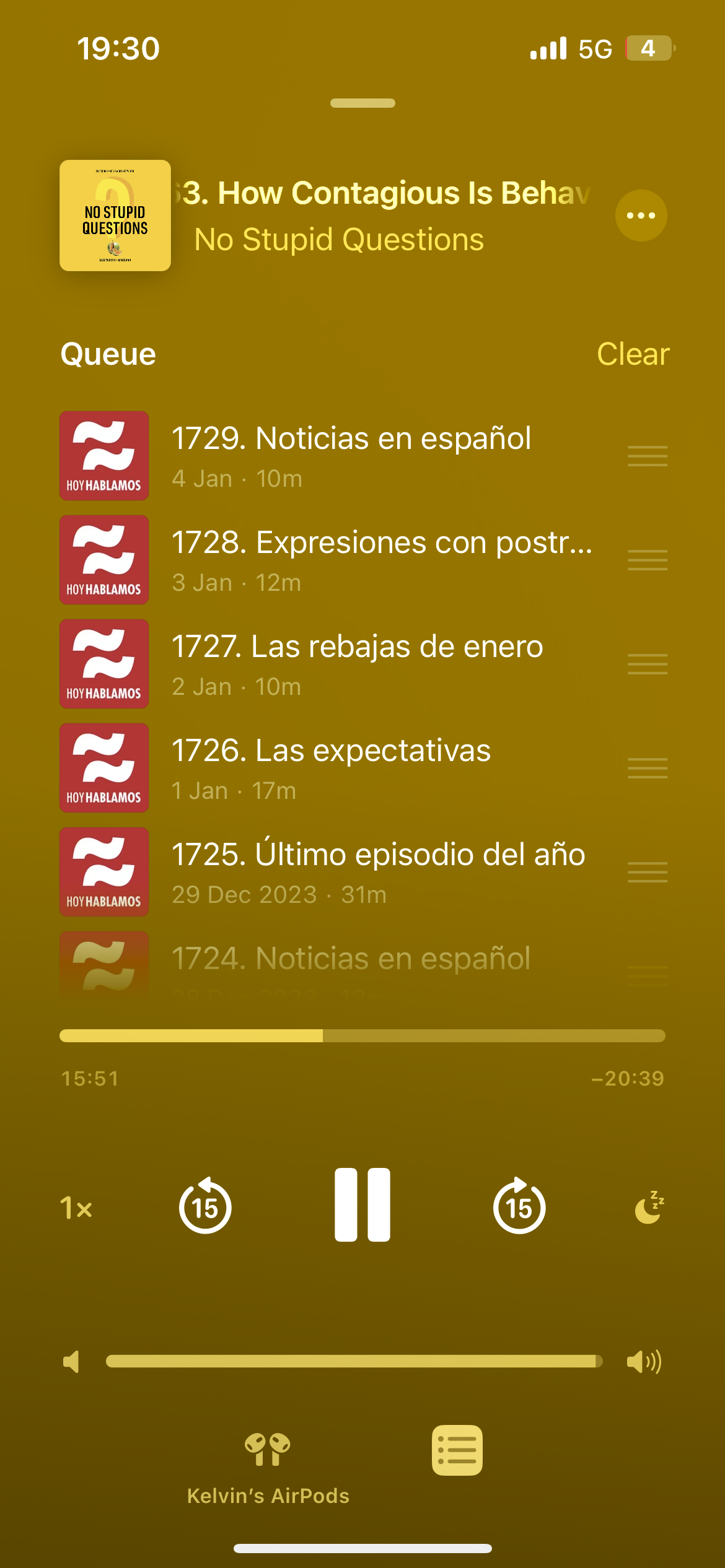
Task: Open the No Stupid Questions artwork
Action: [115, 216]
